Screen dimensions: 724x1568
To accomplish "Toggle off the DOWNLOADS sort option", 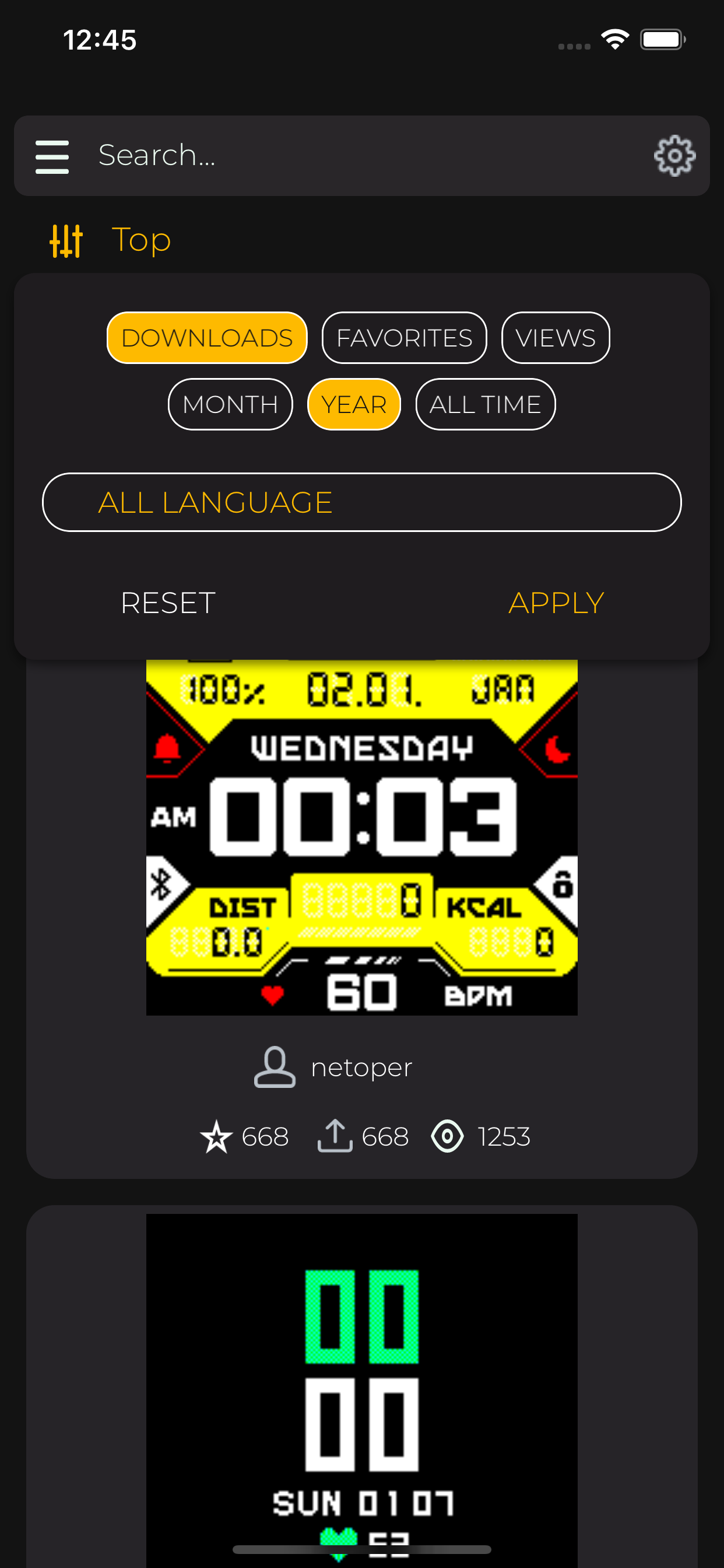I will [x=207, y=338].
